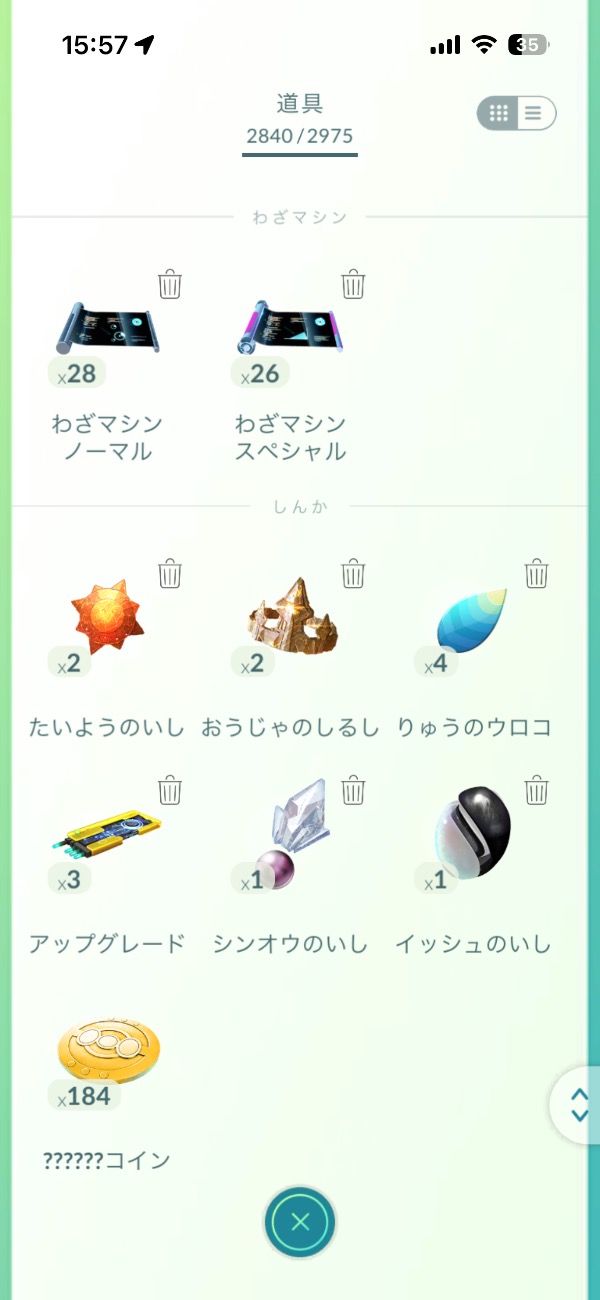Tap trash icon for シンオウのいし
600x1300 pixels.
click(353, 791)
